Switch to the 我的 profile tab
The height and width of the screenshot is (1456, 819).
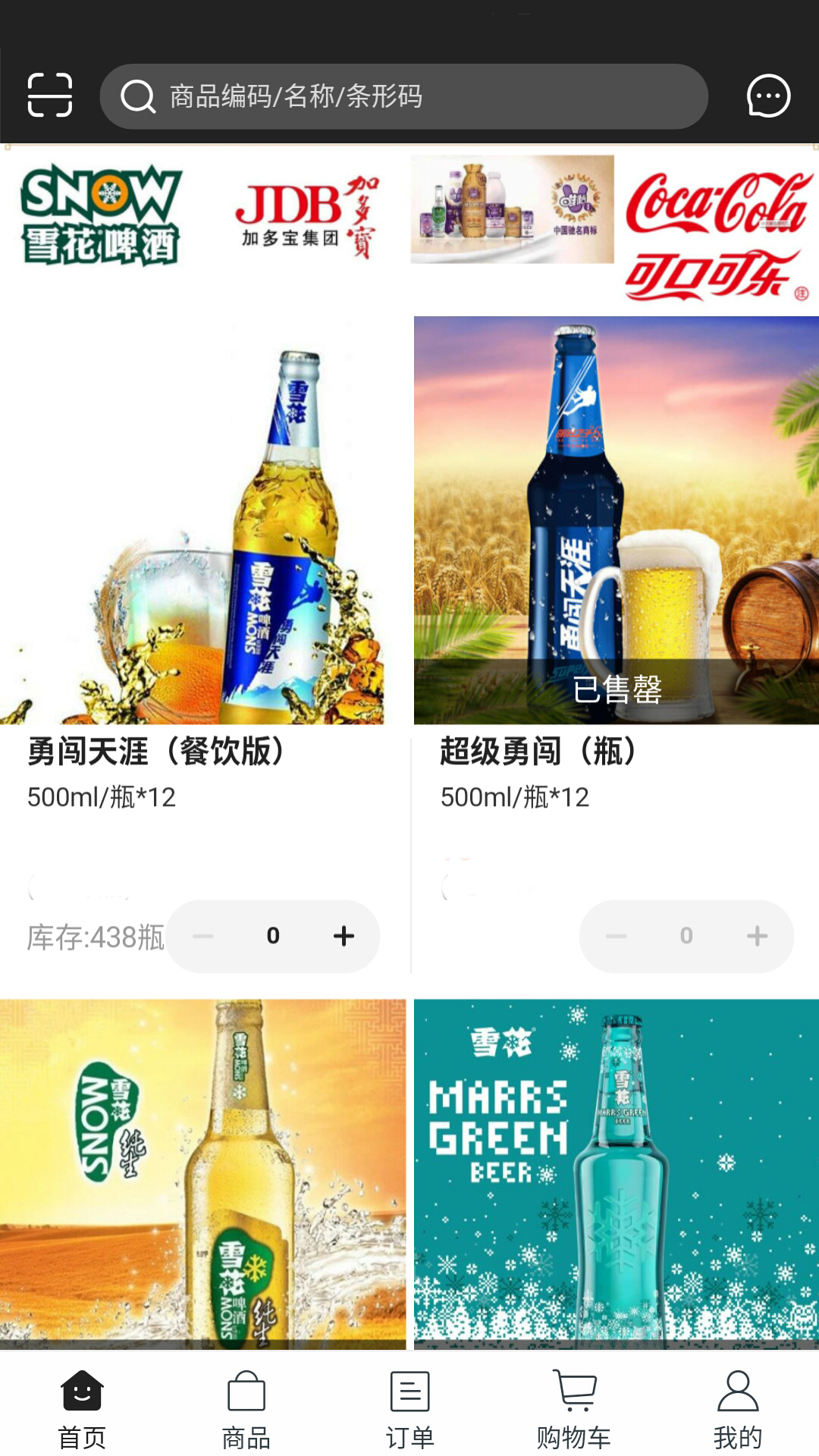737,1407
